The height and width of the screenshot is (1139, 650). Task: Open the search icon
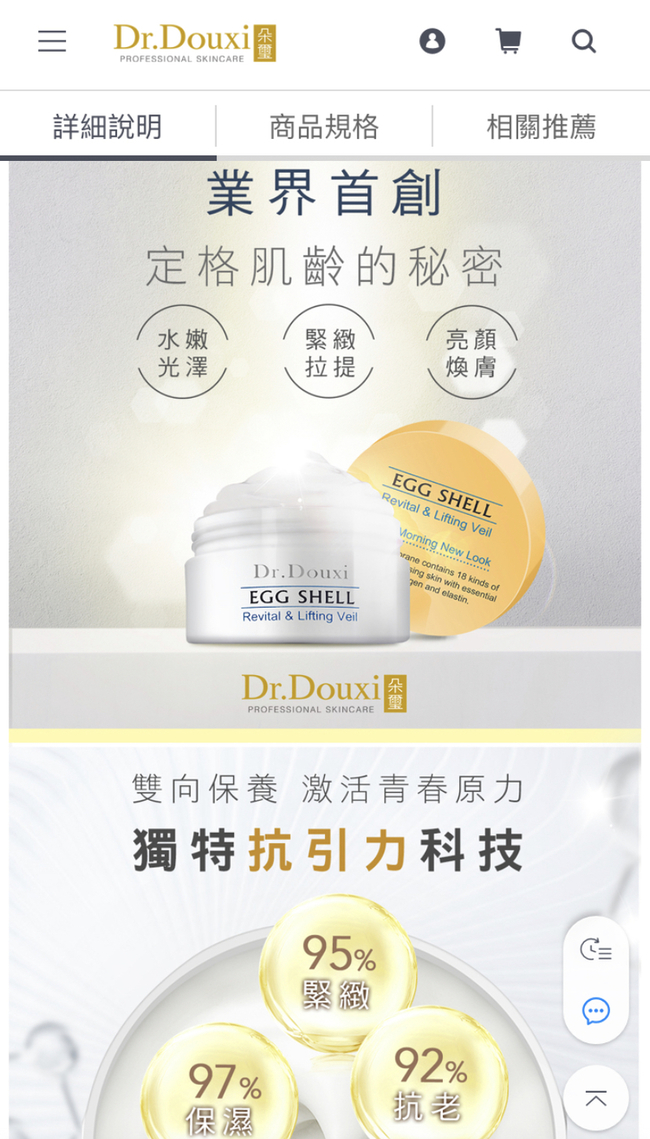click(583, 41)
